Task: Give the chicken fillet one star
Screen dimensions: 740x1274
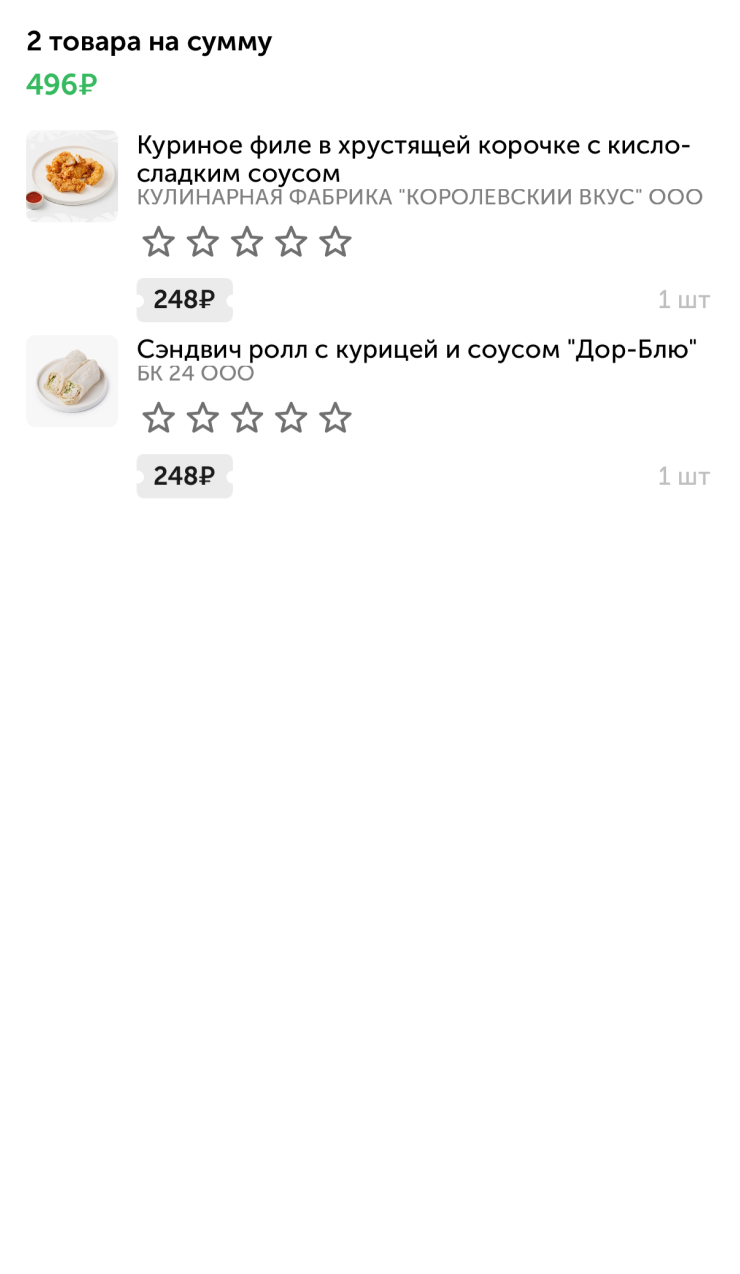Action: [x=158, y=242]
